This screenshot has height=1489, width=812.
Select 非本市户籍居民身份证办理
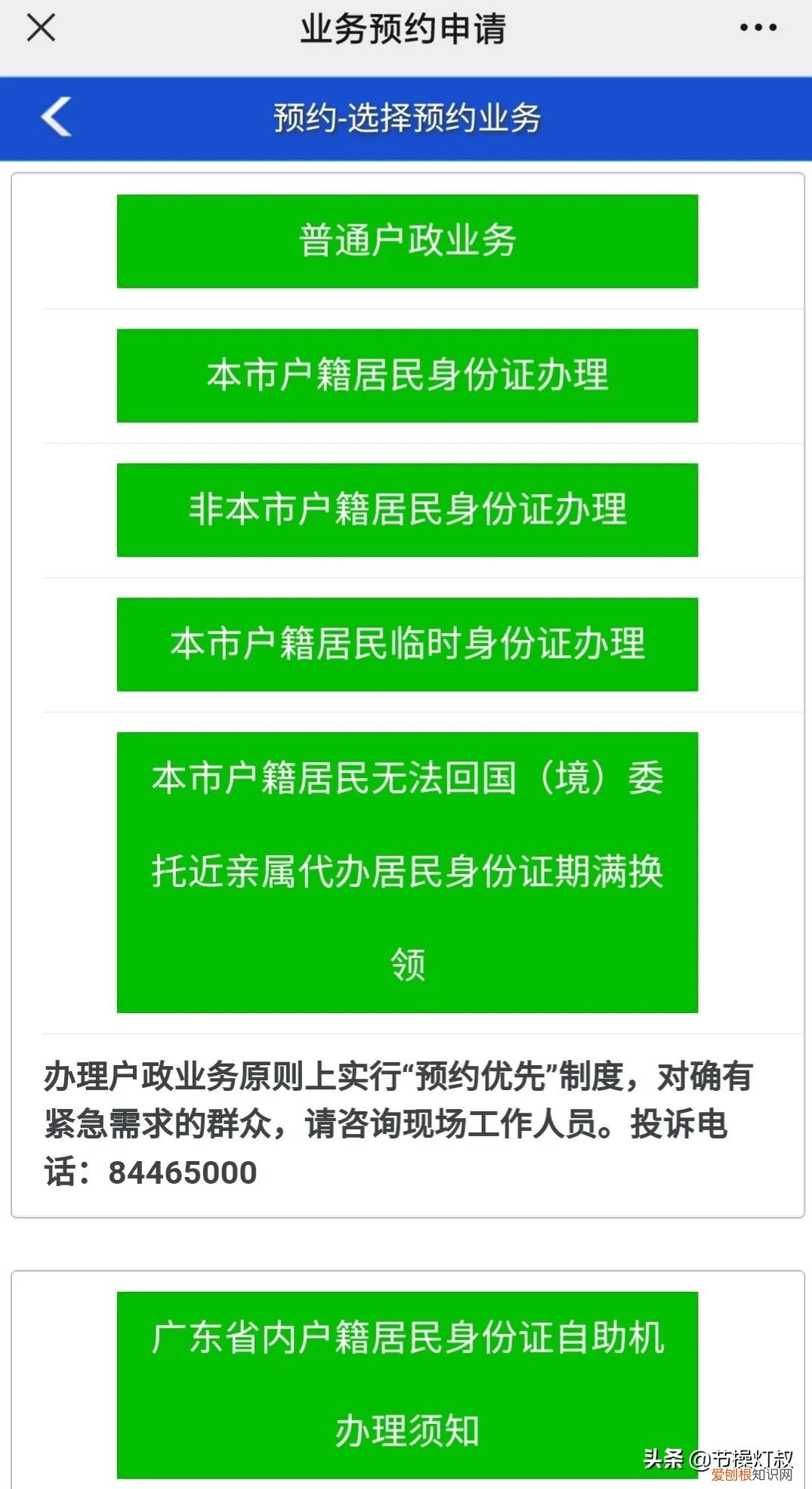406,510
